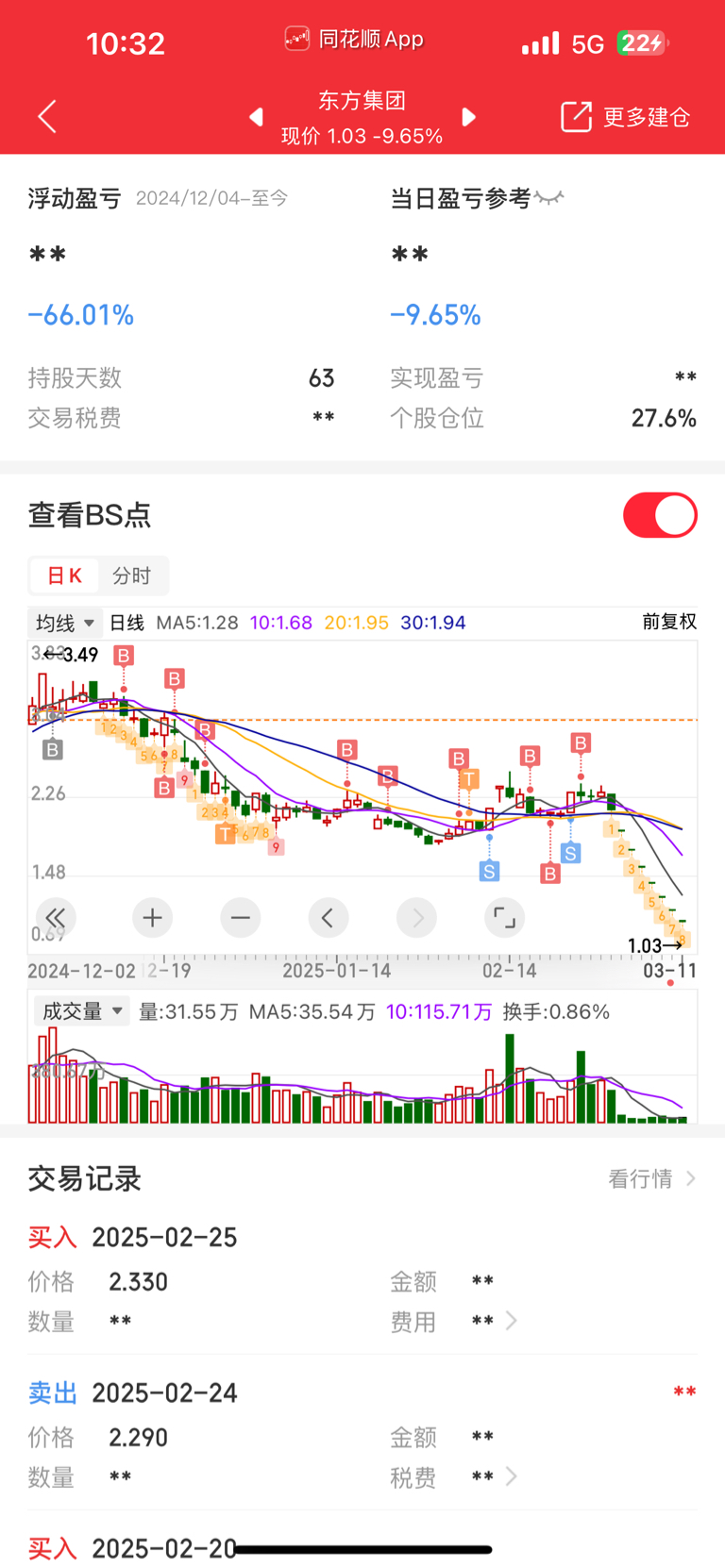The image size is (725, 1568).
Task: Move chart left with the single left arrow
Action: [328, 917]
